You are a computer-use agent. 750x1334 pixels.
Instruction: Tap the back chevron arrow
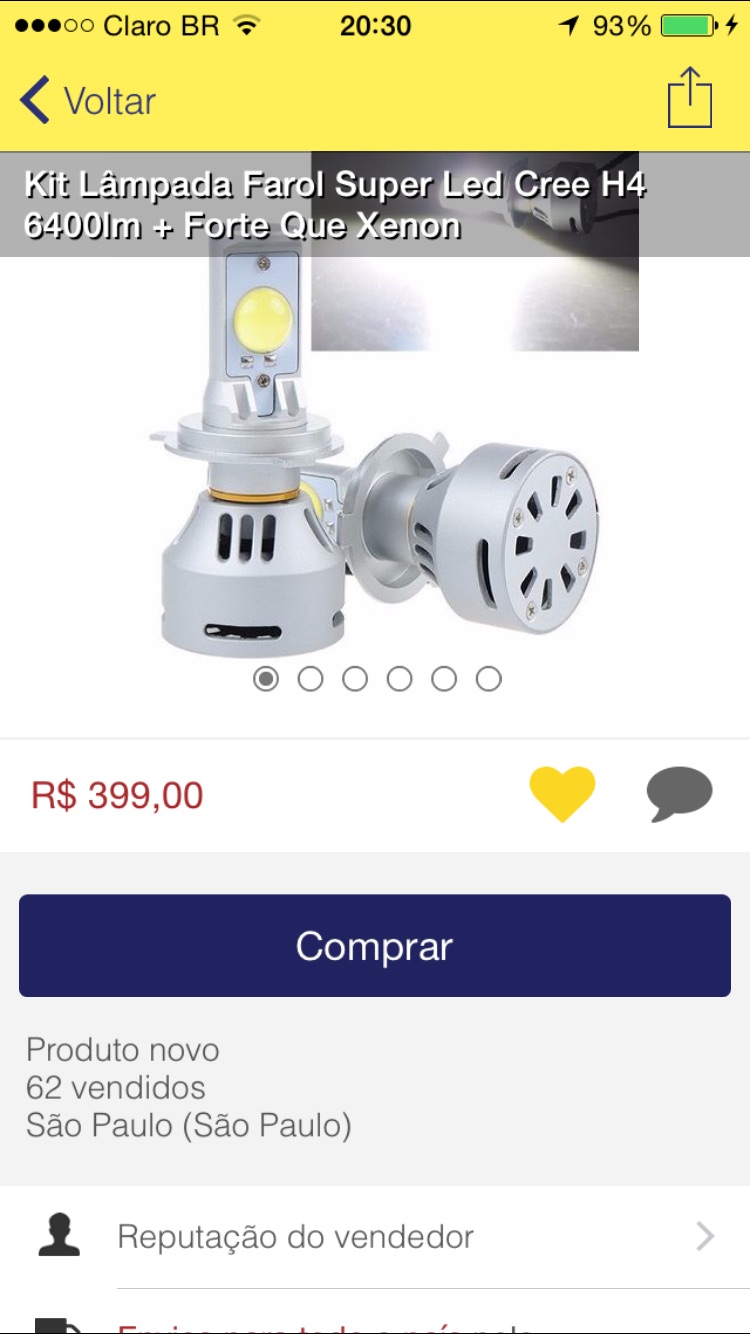pos(35,99)
